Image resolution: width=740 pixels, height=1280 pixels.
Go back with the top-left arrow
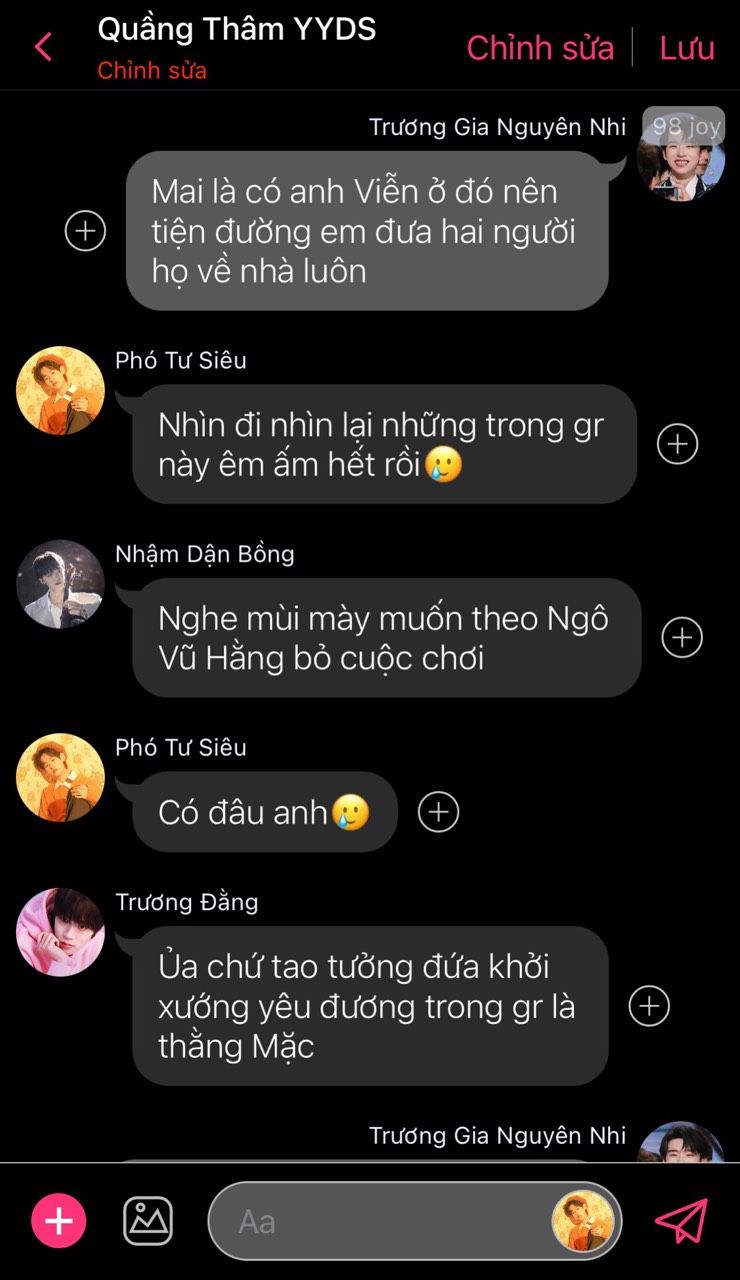[43, 47]
